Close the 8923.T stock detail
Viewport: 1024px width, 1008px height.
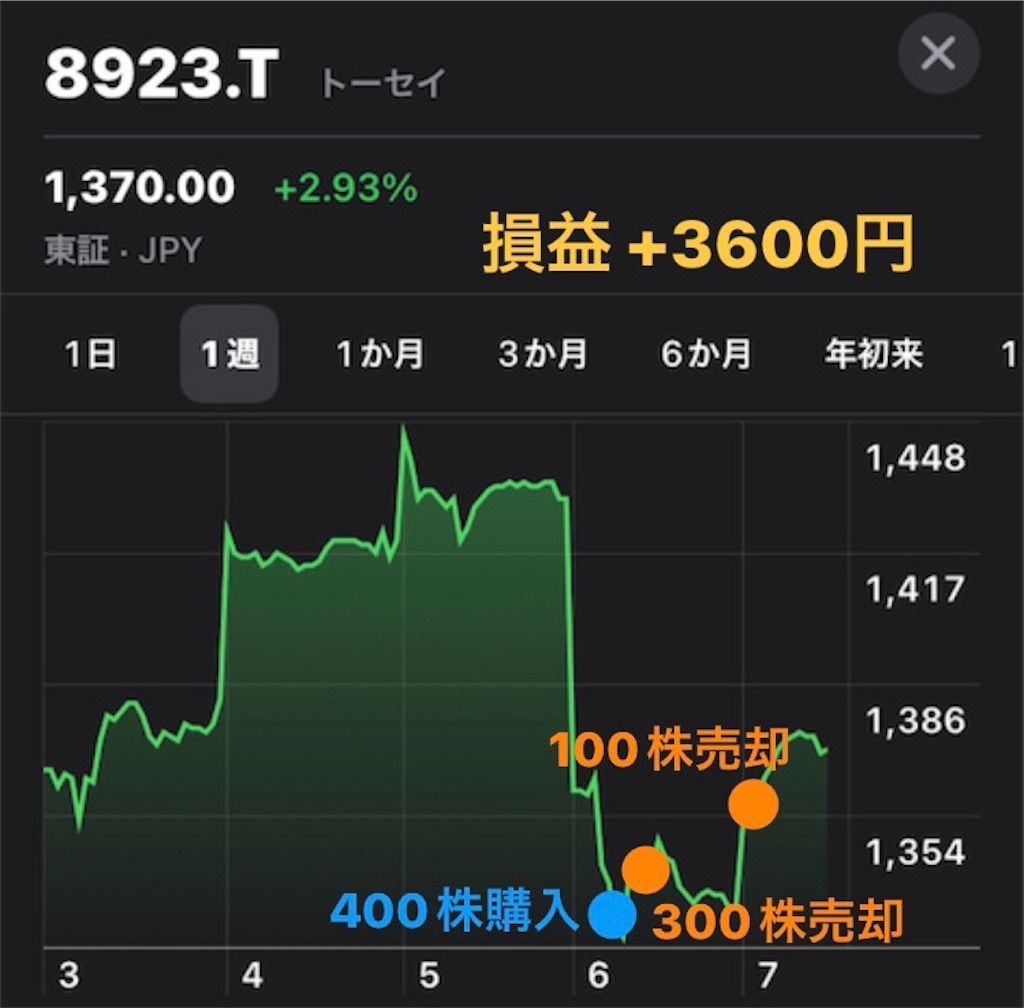937,54
